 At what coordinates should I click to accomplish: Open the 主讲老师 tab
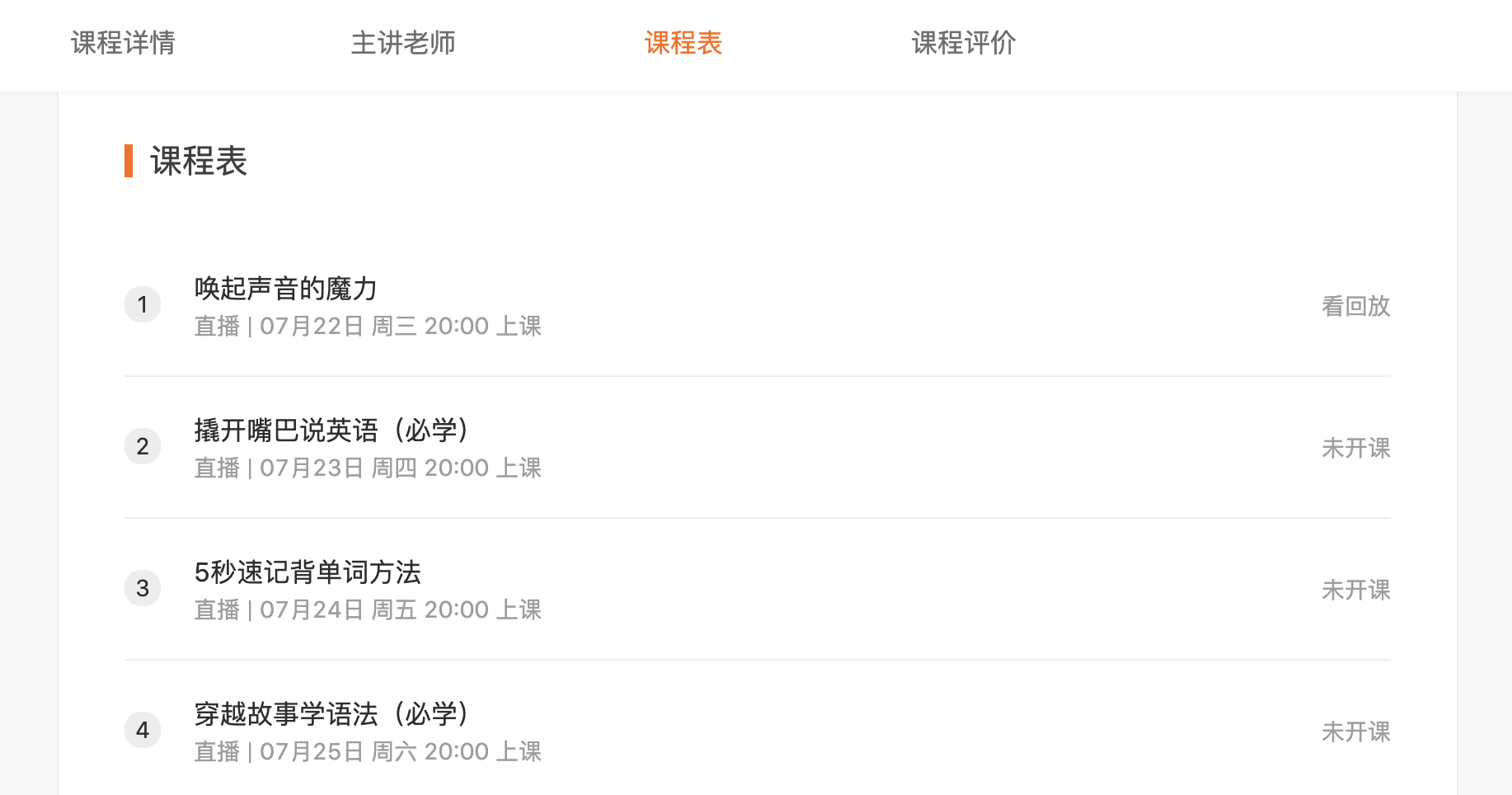tap(403, 43)
